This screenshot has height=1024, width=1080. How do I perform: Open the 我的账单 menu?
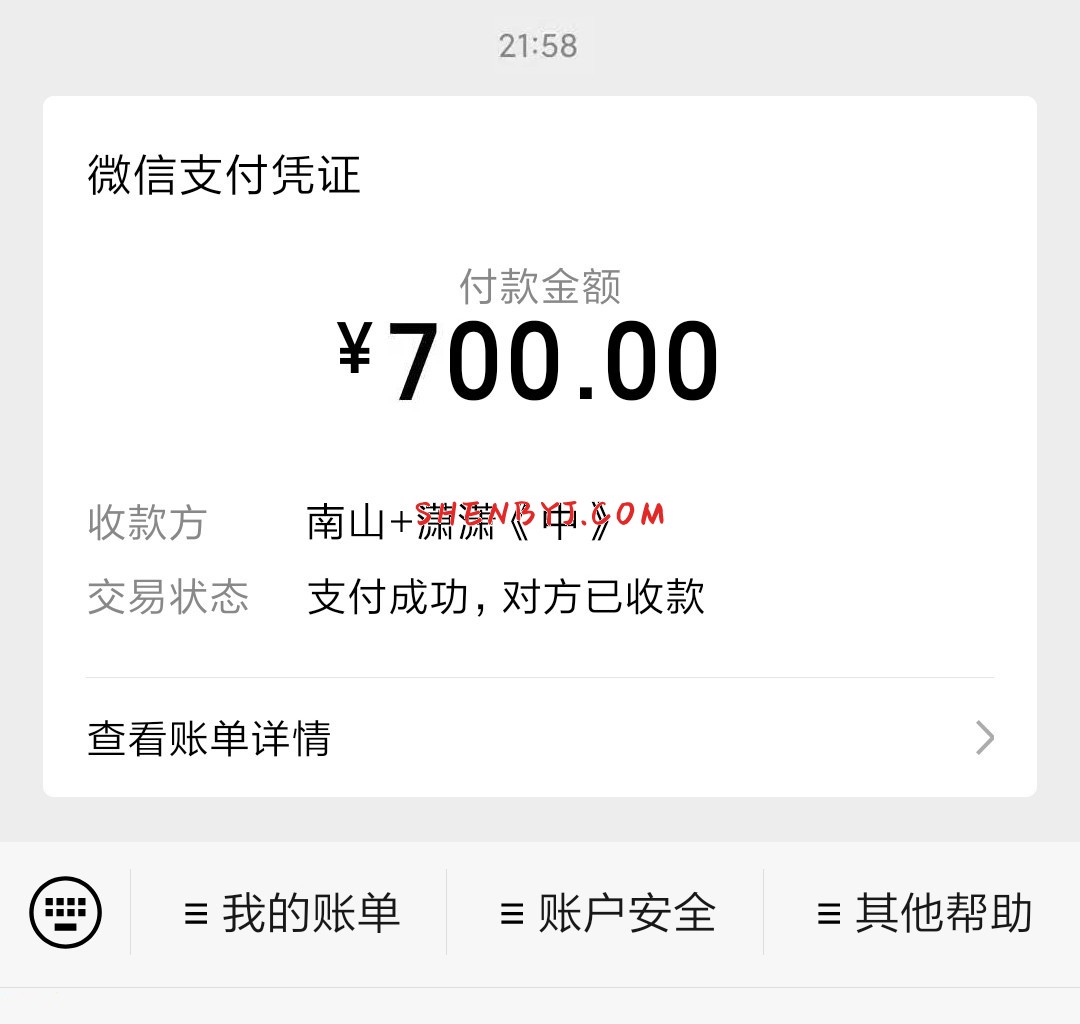pos(291,913)
